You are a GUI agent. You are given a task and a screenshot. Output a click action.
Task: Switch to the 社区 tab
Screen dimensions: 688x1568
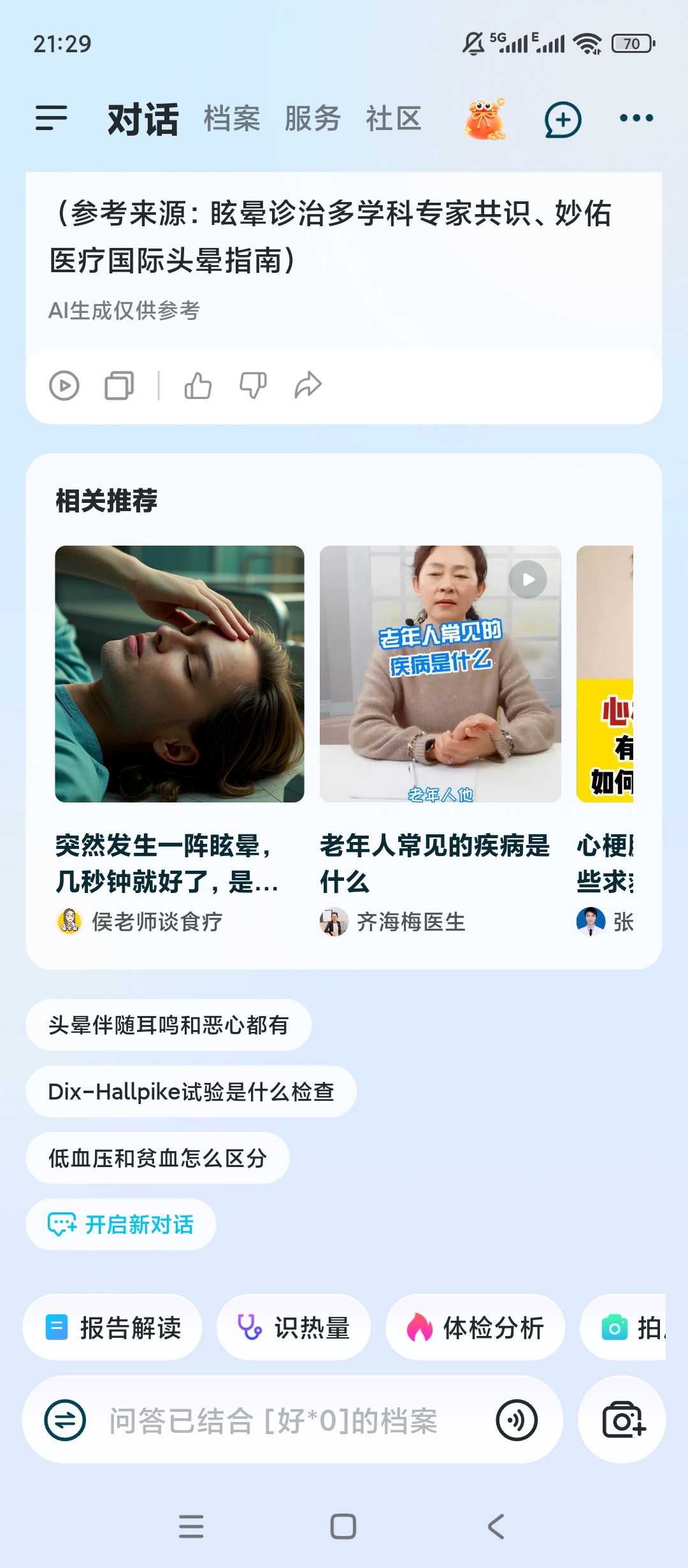tap(393, 119)
